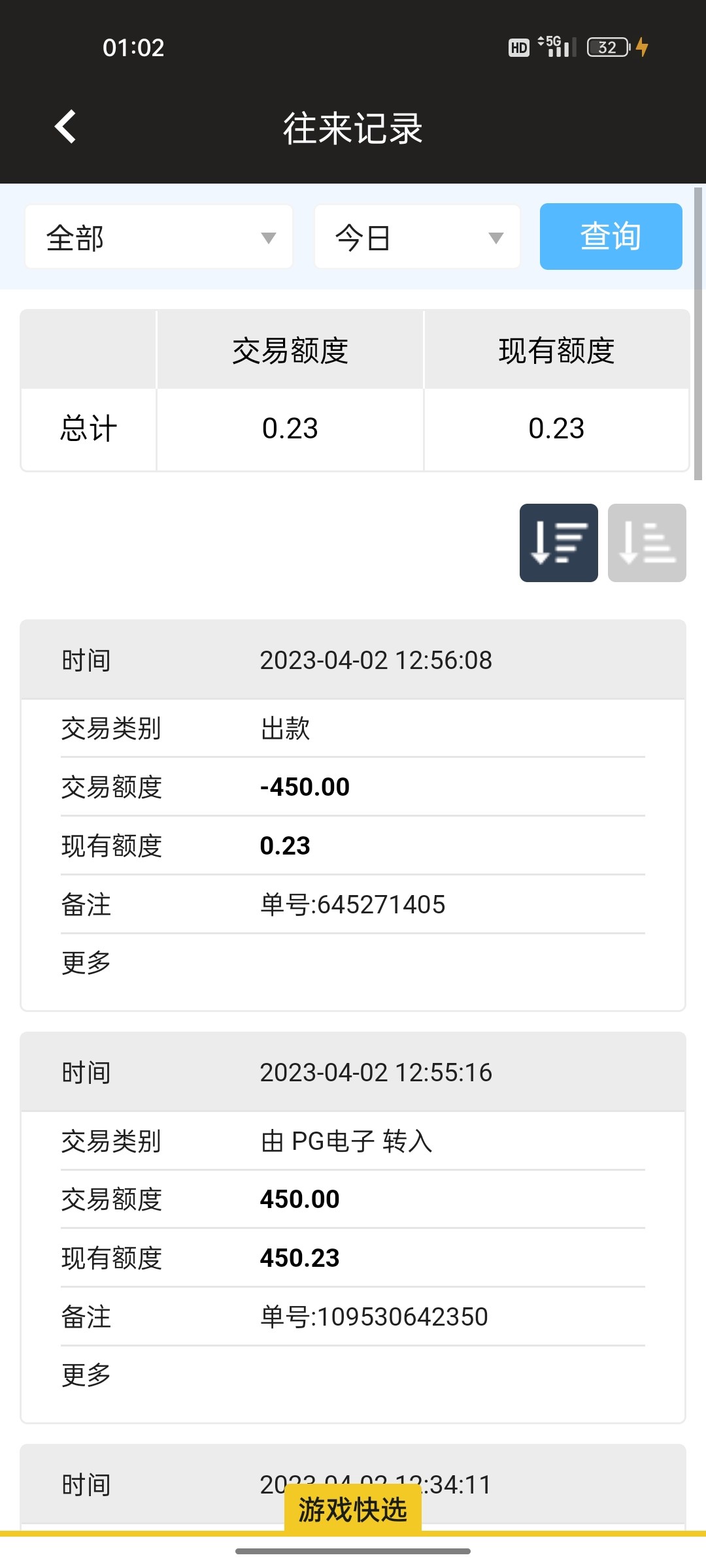The image size is (706, 1568).
Task: Select the dark descending sort icon
Action: point(558,543)
